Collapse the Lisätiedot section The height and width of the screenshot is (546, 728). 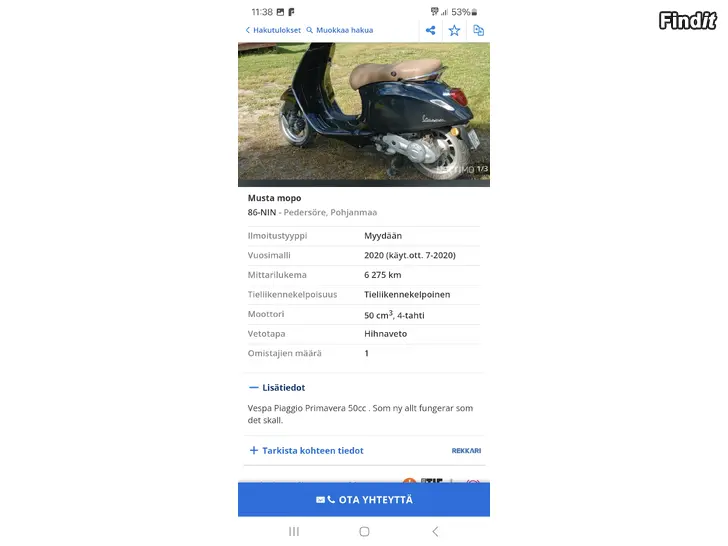click(x=277, y=387)
